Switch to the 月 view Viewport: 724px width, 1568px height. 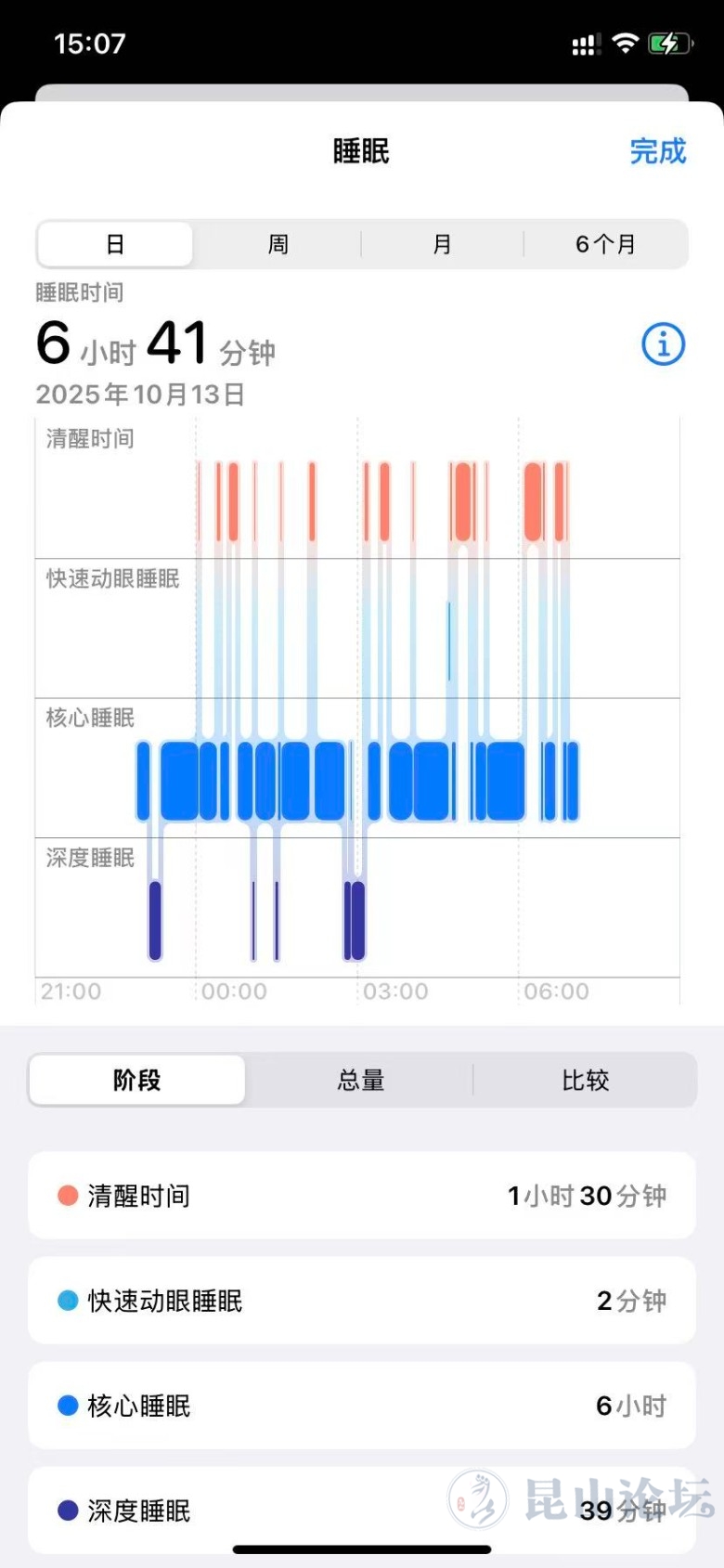click(442, 244)
